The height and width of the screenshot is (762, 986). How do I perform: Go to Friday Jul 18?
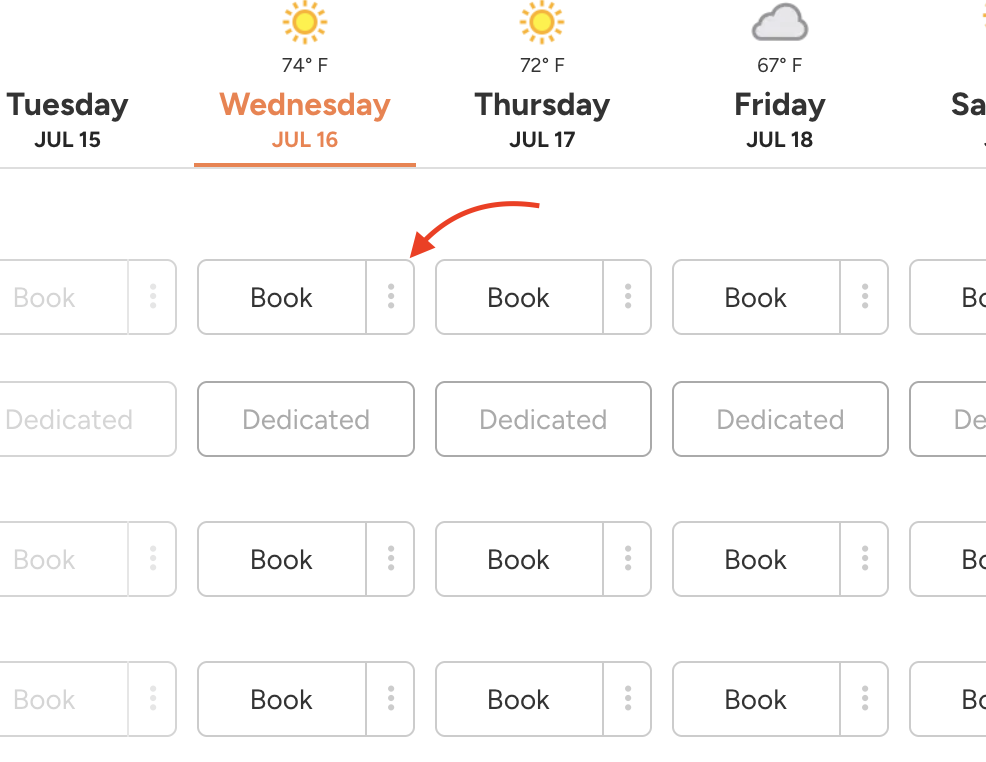[x=779, y=119]
